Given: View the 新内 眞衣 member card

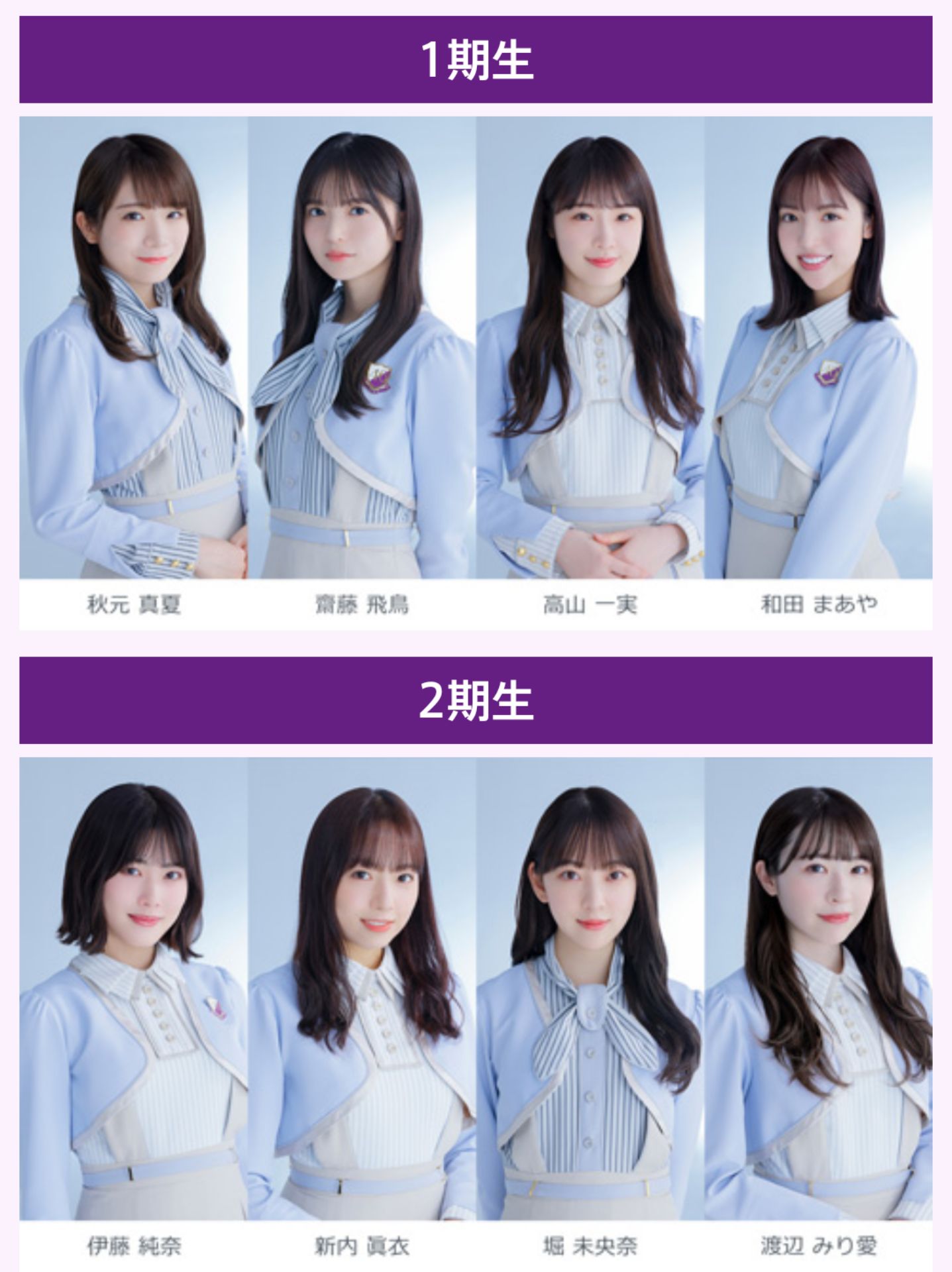Looking at the screenshot, I should [x=362, y=1014].
